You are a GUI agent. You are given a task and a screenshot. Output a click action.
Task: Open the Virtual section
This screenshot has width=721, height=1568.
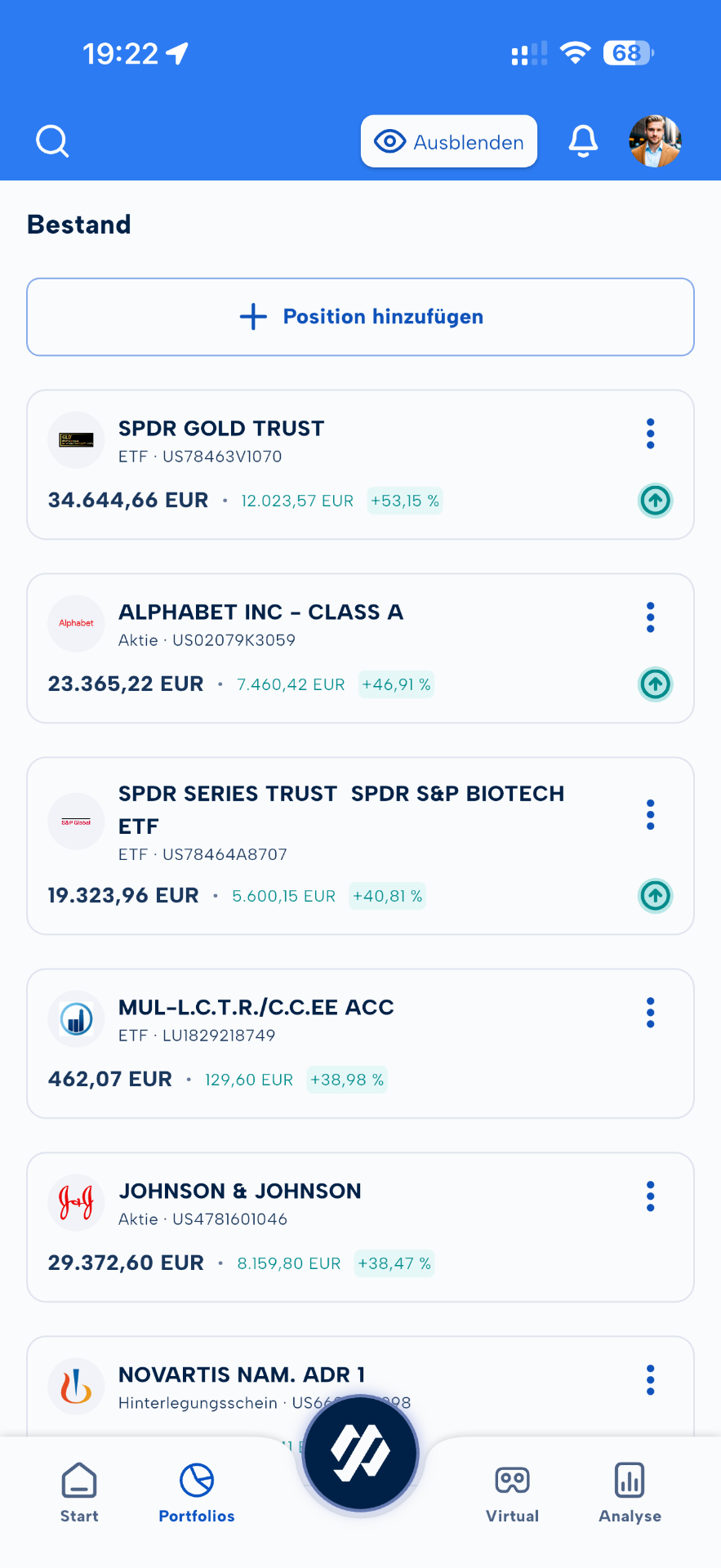[512, 1490]
